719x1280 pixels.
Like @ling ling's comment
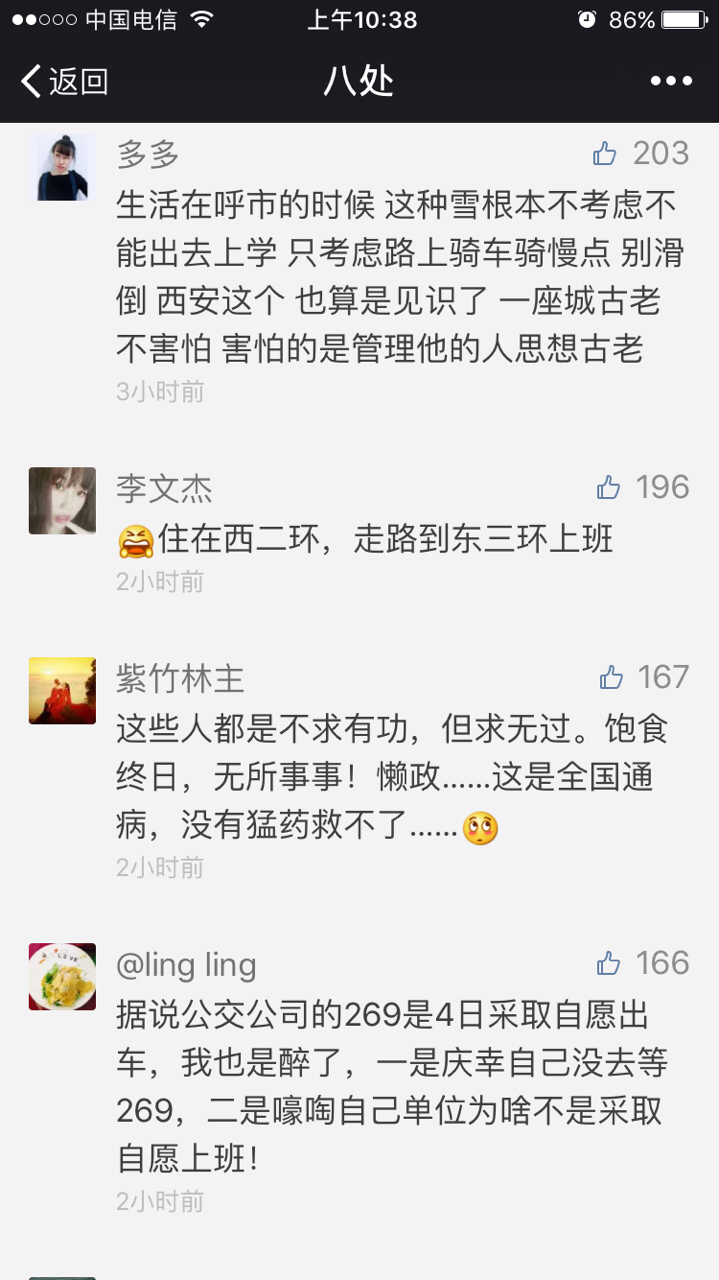coord(608,963)
